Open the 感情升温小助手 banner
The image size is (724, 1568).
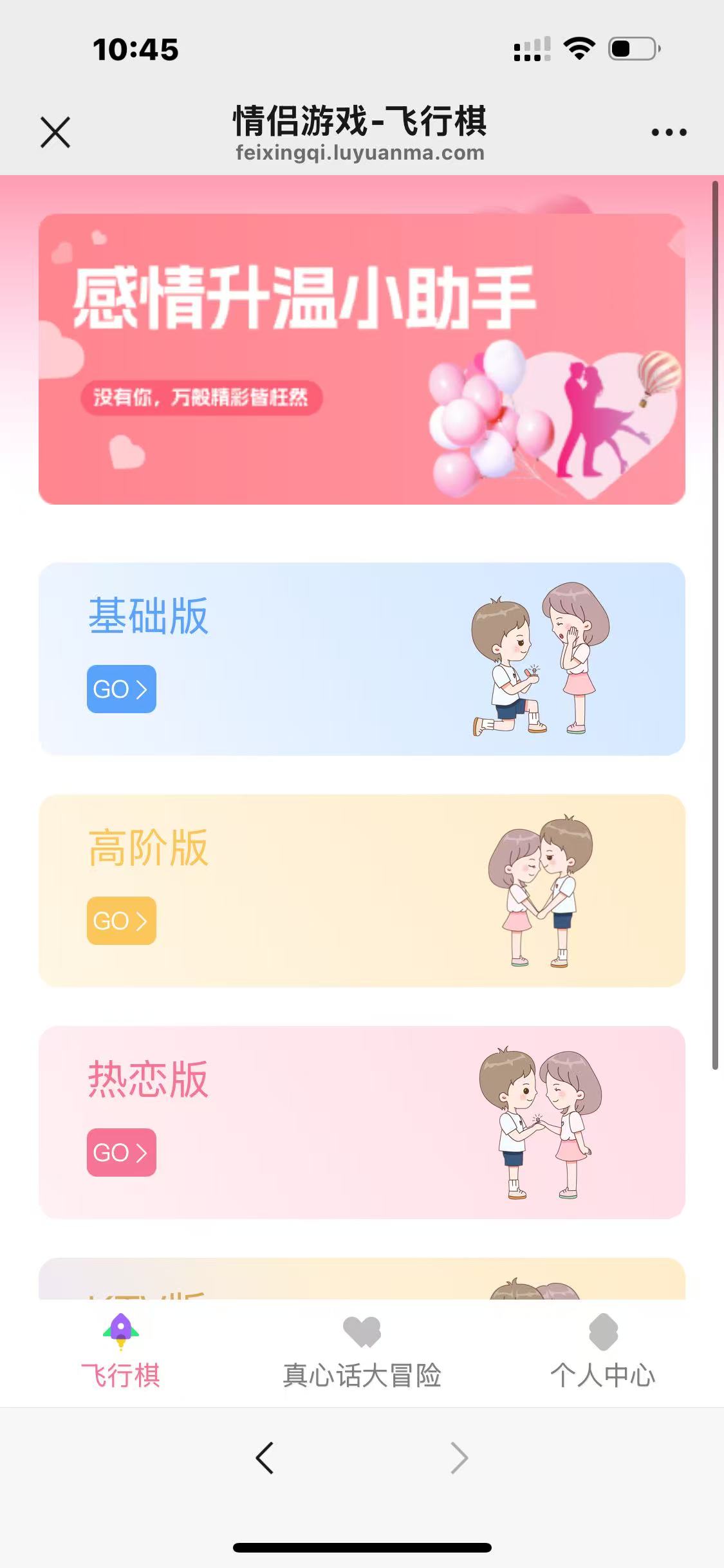click(362, 359)
